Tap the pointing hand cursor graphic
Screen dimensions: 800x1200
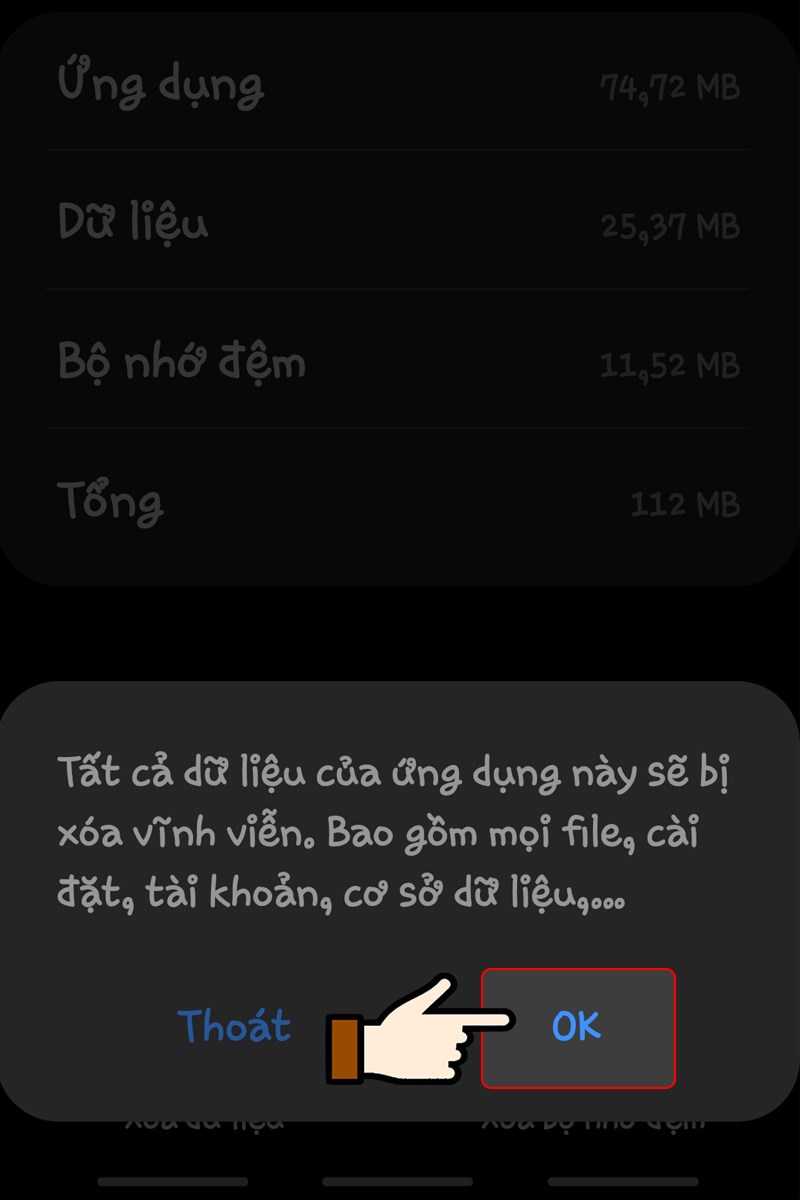(420, 1030)
